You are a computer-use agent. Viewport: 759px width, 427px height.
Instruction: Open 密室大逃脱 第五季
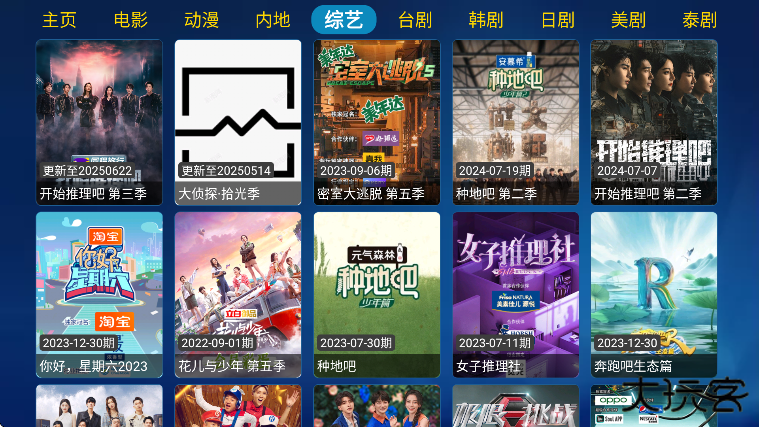click(x=377, y=122)
